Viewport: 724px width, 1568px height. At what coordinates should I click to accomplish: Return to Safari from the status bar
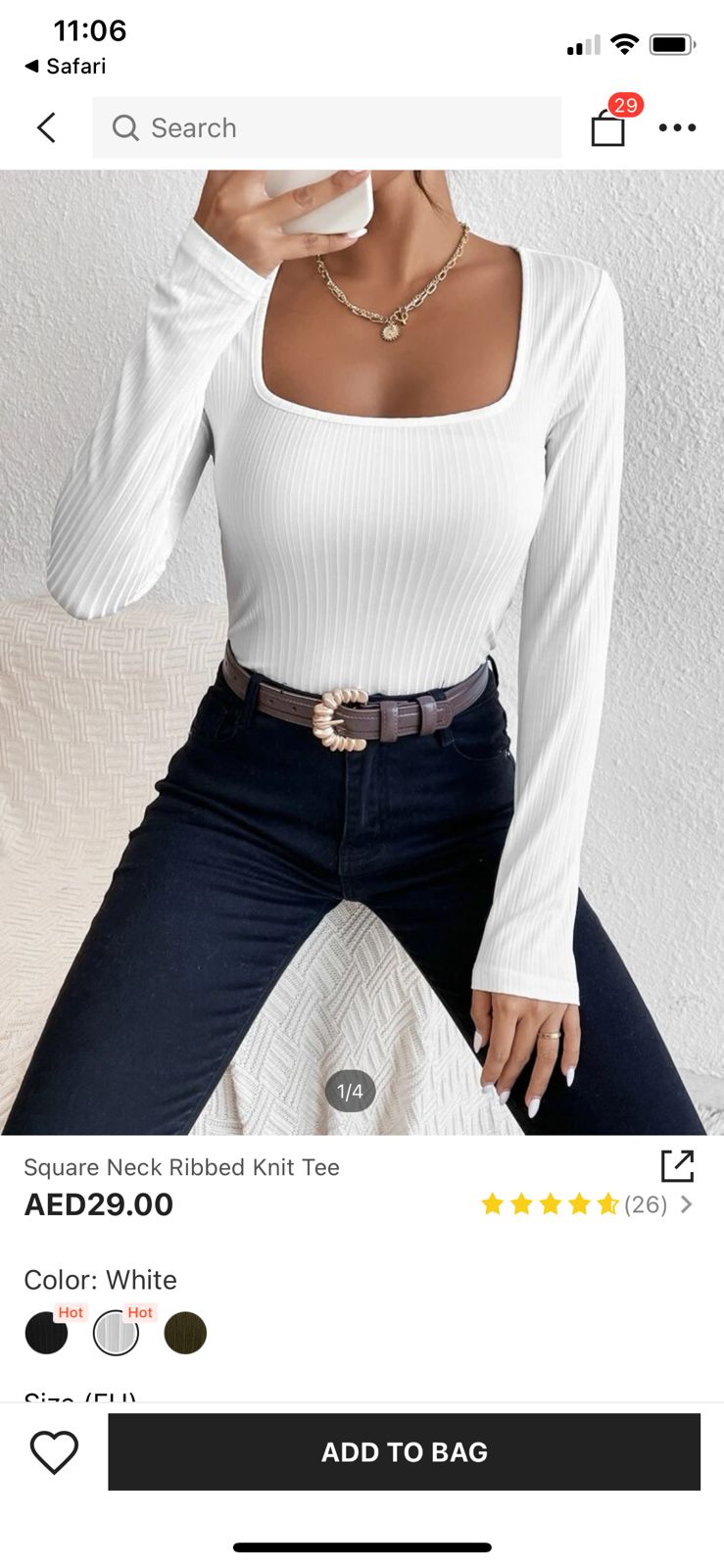pyautogui.click(x=65, y=66)
